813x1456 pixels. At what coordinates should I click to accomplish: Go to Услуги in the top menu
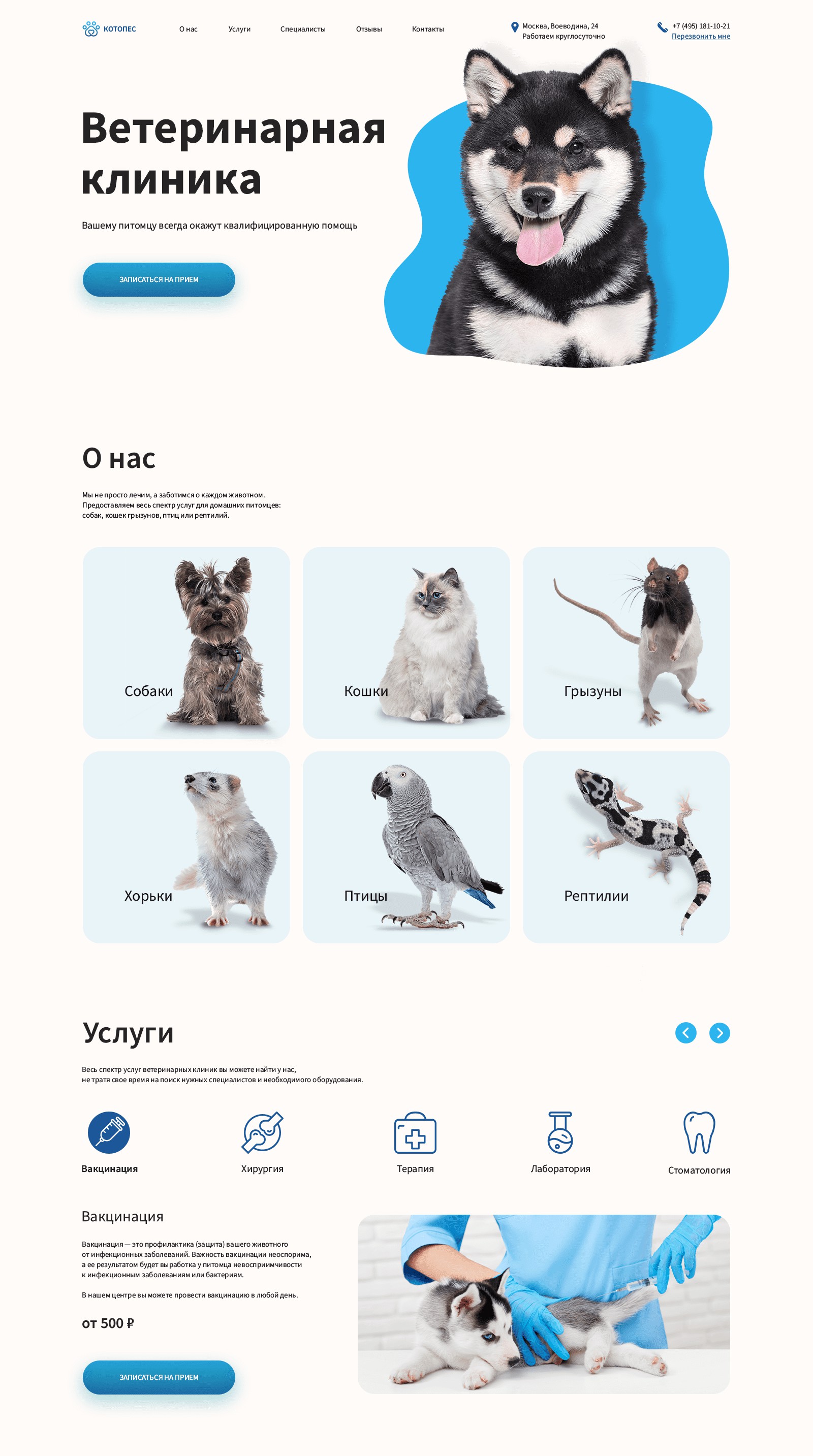pyautogui.click(x=239, y=29)
